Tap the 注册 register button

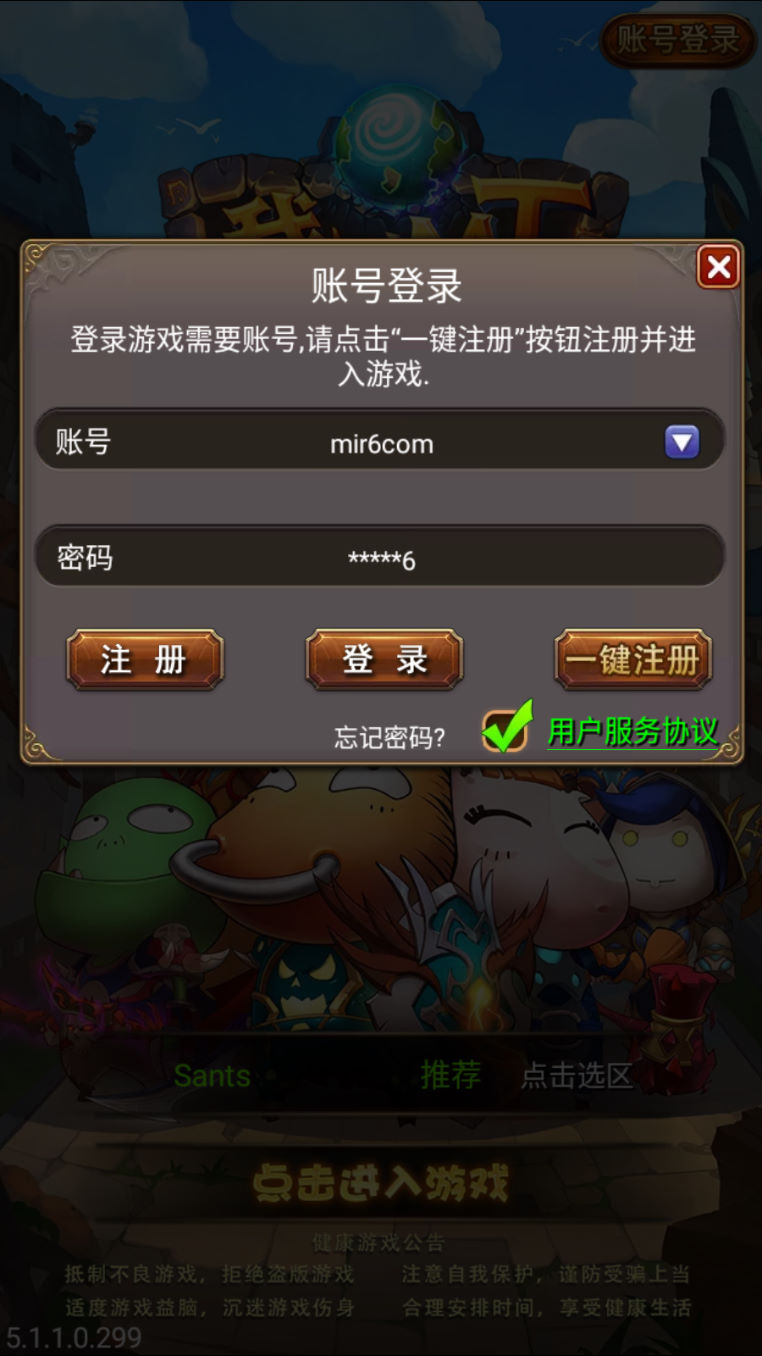145,660
